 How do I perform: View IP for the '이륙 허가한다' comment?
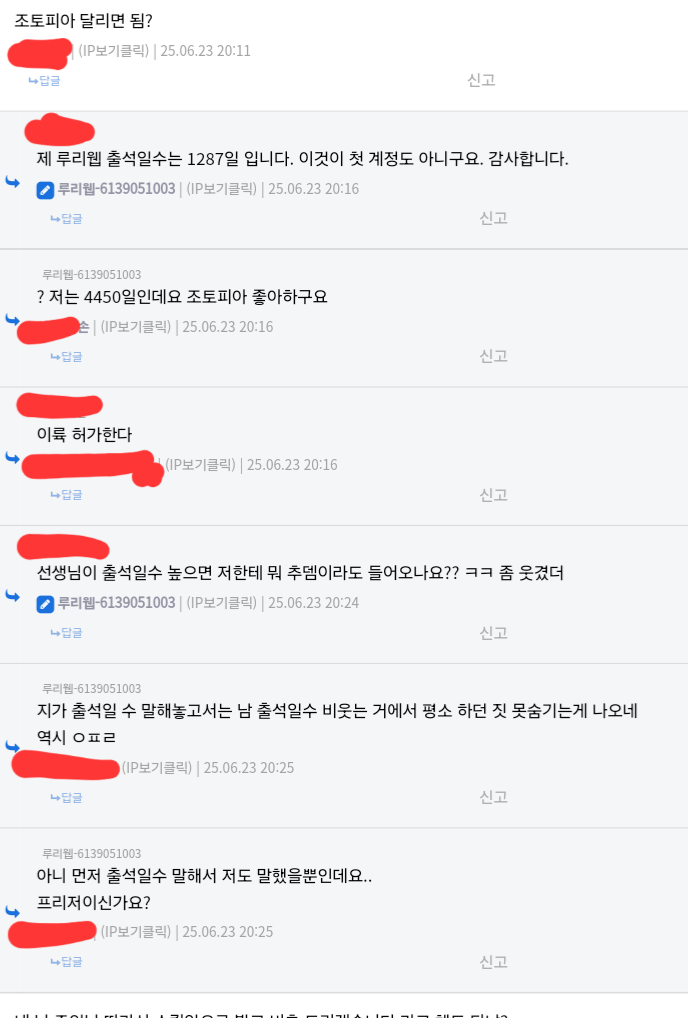pyautogui.click(x=199, y=465)
